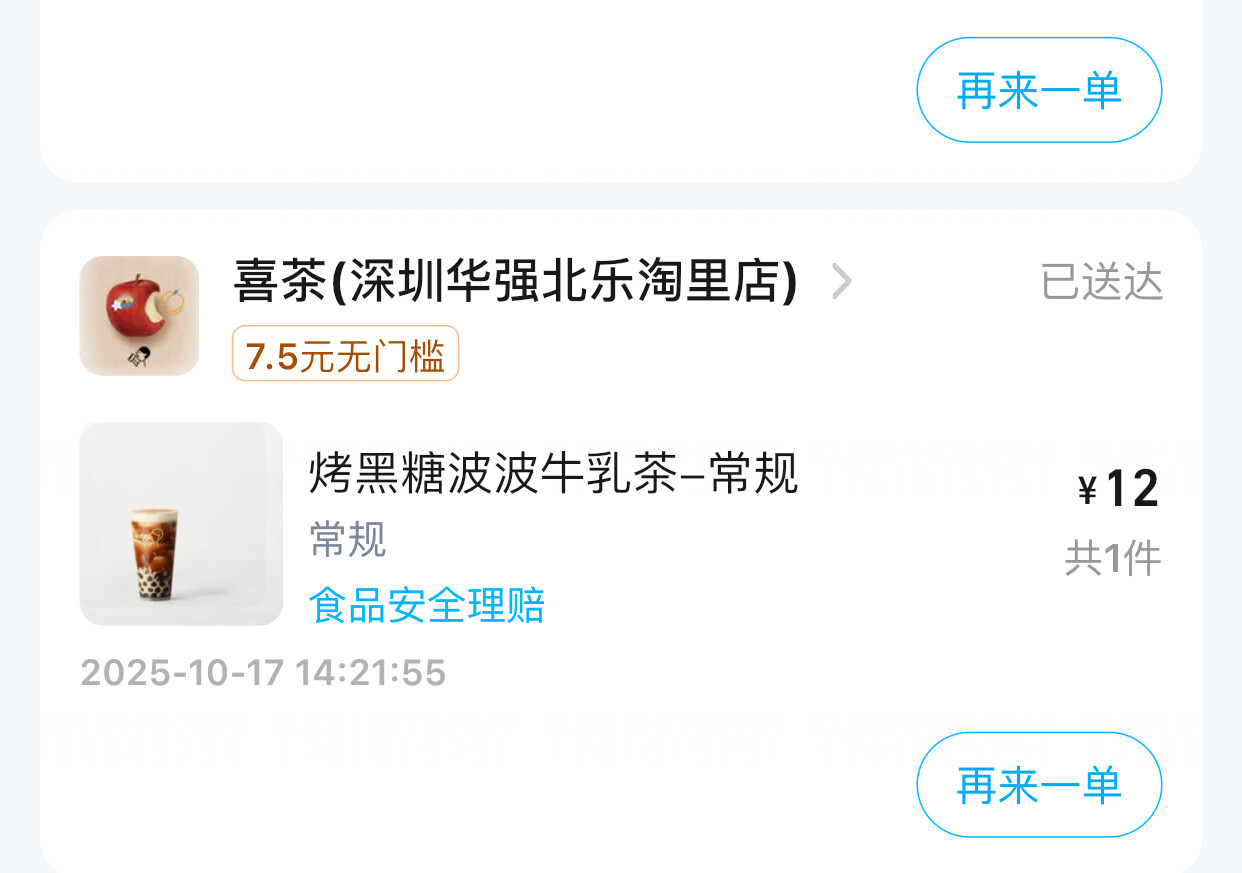The width and height of the screenshot is (1242, 873).
Task: Open the 喜茶(深圳华强北乐淘里店) store page
Action: coord(515,283)
